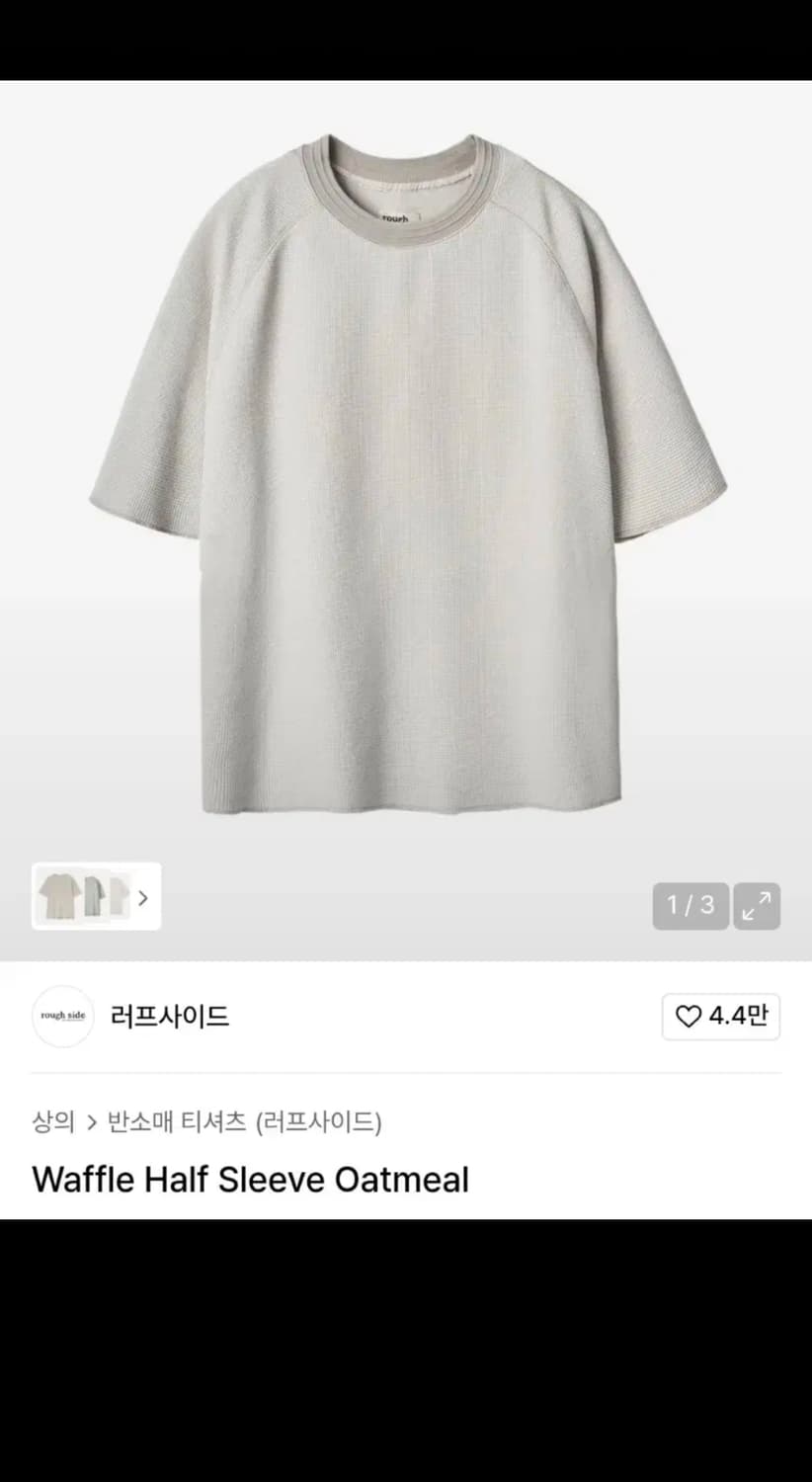
Task: Select the sage green shirt thumbnail
Action: pyautogui.click(x=96, y=895)
